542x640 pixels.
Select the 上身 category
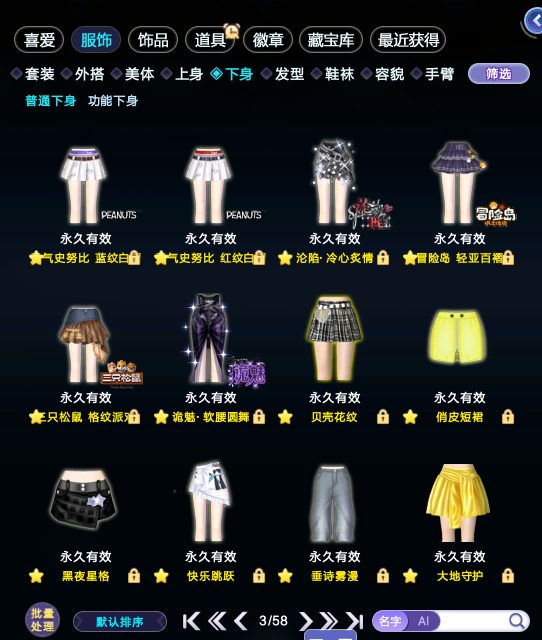[182, 74]
